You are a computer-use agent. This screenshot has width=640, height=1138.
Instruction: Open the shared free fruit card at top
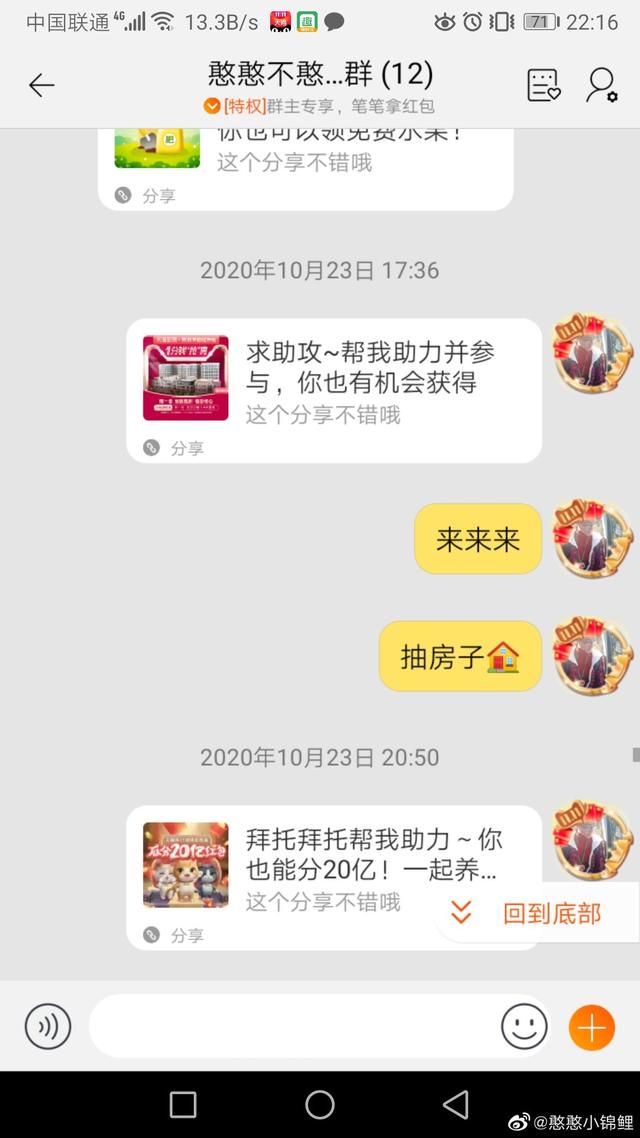[305, 169]
